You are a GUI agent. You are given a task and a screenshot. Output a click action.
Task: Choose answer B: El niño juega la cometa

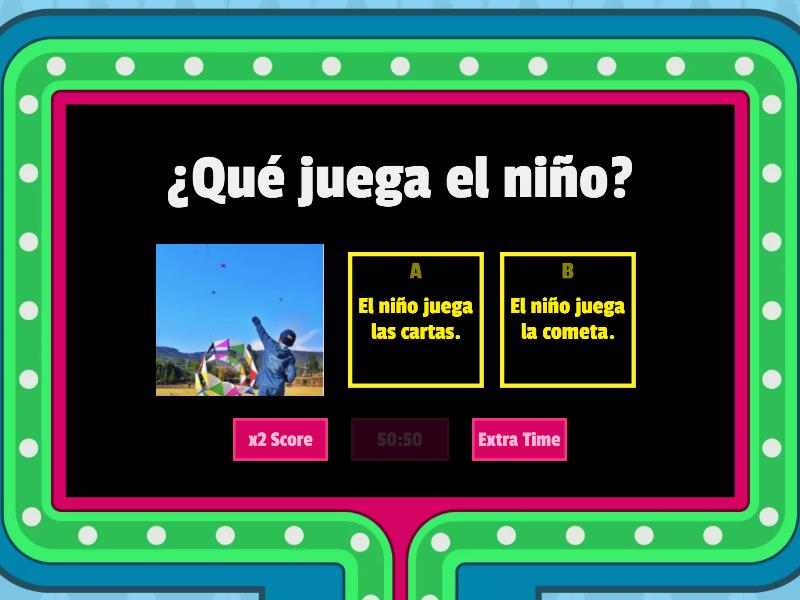[x=567, y=320]
